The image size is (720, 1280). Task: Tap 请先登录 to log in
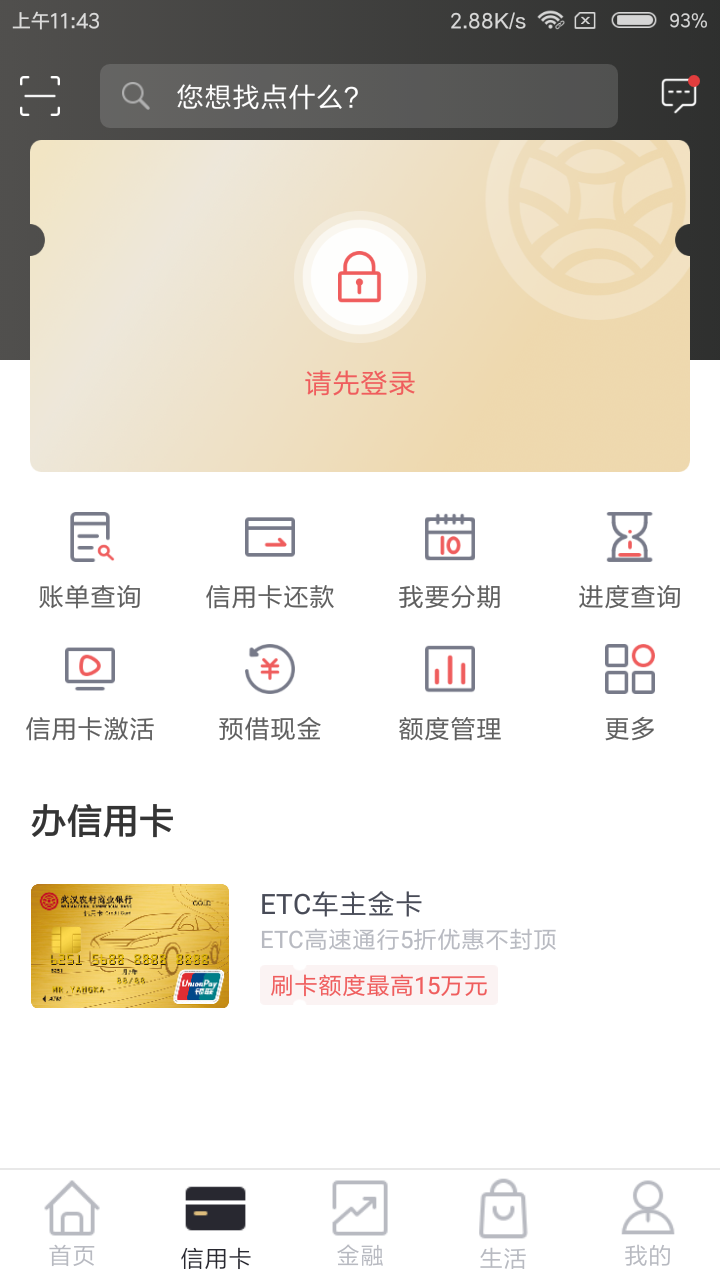click(359, 384)
